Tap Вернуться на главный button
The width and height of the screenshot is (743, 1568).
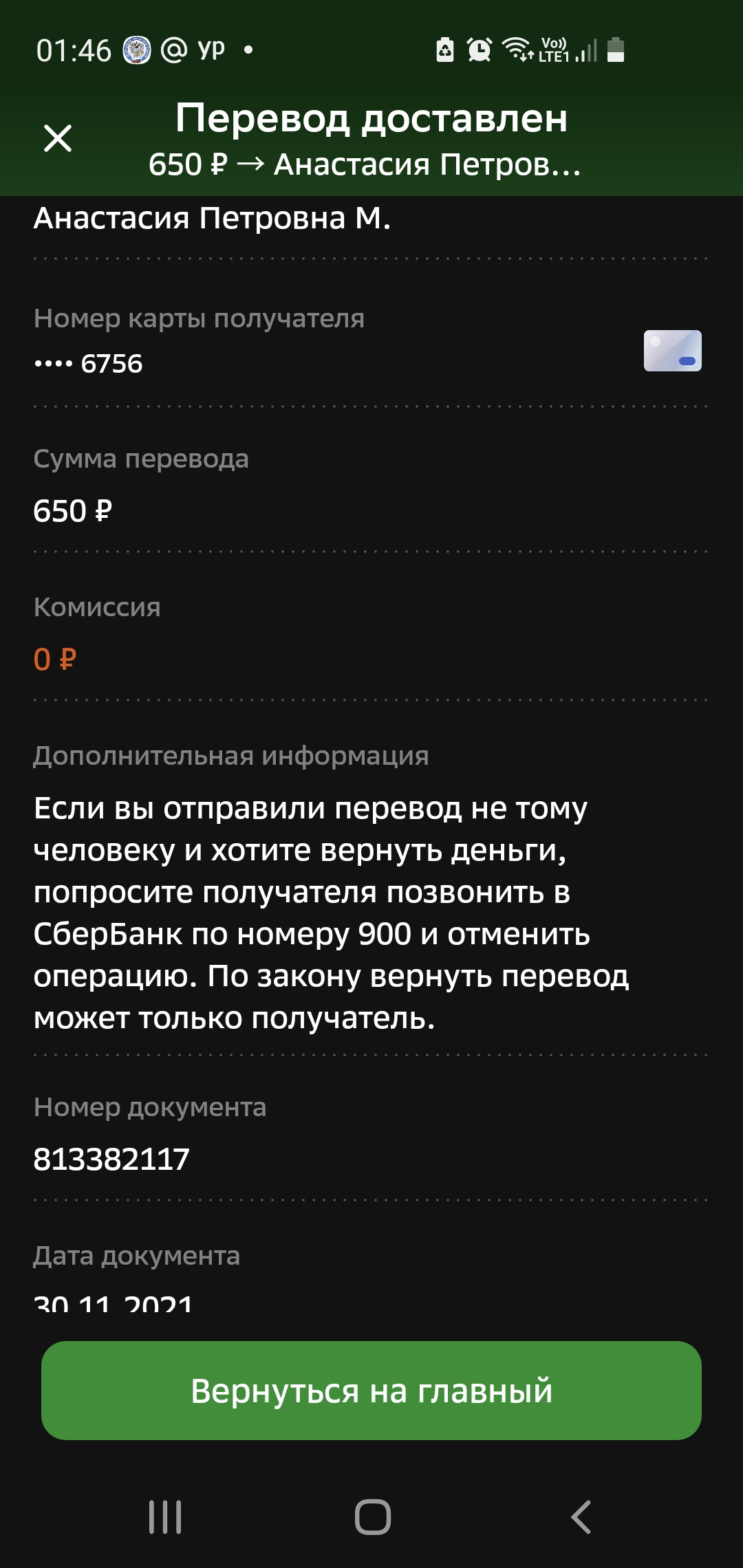(x=371, y=1390)
